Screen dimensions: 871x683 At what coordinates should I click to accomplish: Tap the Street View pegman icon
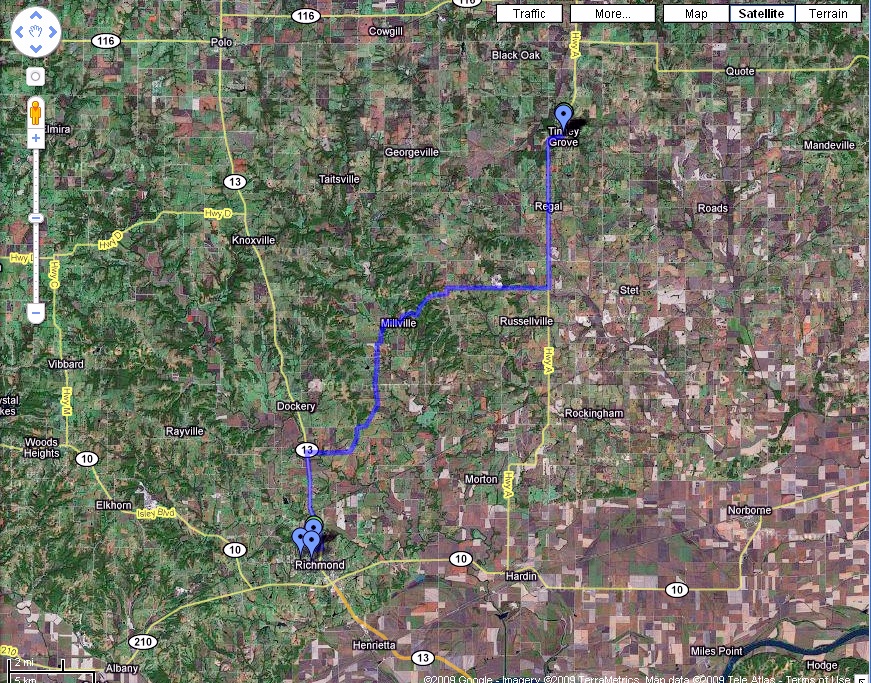tap(36, 109)
